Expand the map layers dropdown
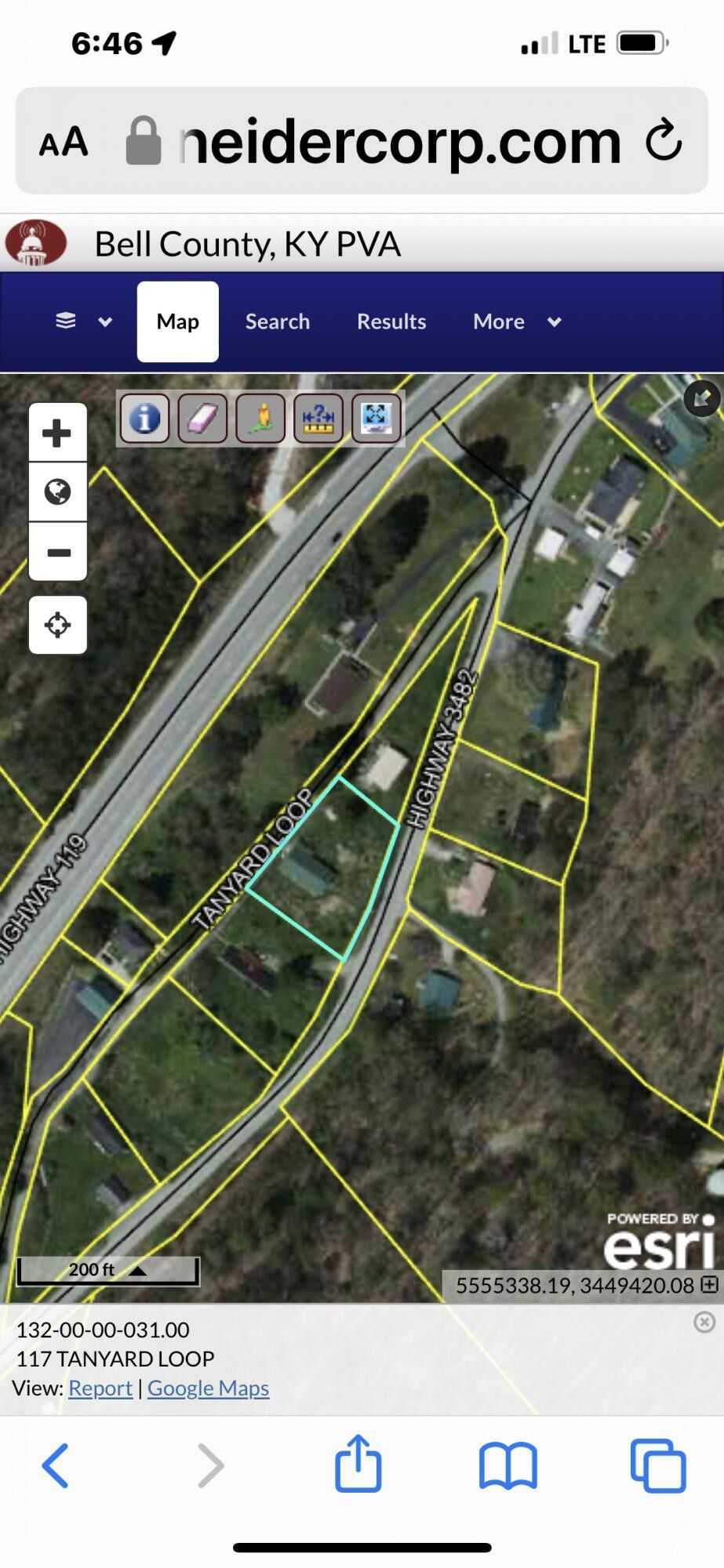This screenshot has height=1568, width=724. click(x=103, y=321)
